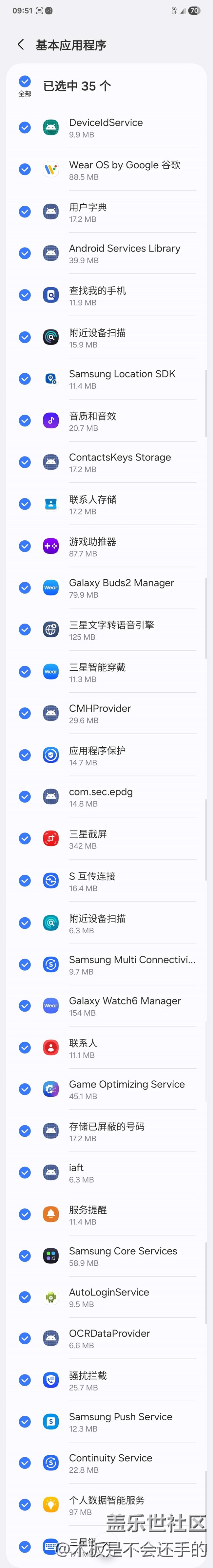Deselect Galaxy Buds2 Manager

(x=25, y=588)
